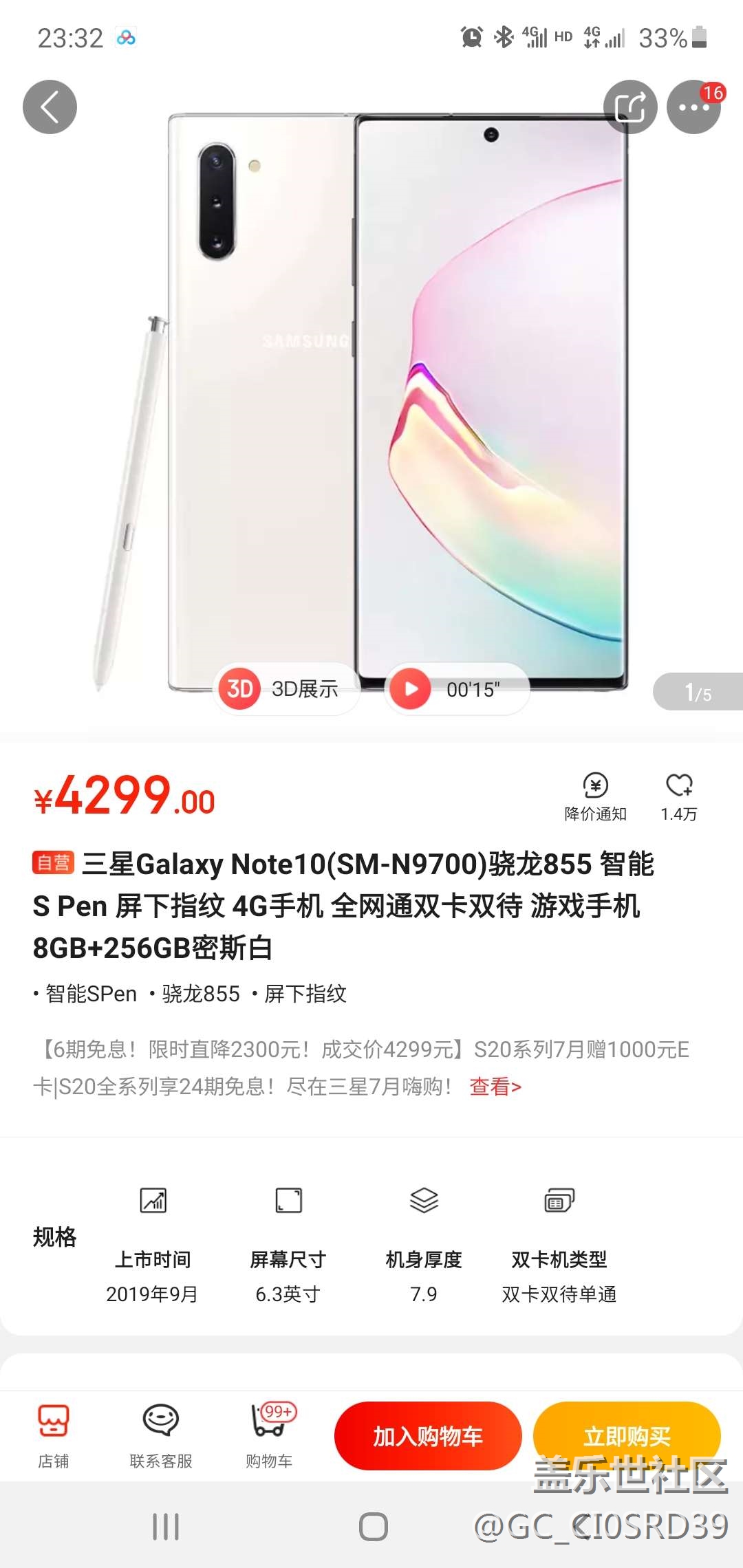Tap 立即购买 to buy now
743x1568 pixels.
(627, 1436)
